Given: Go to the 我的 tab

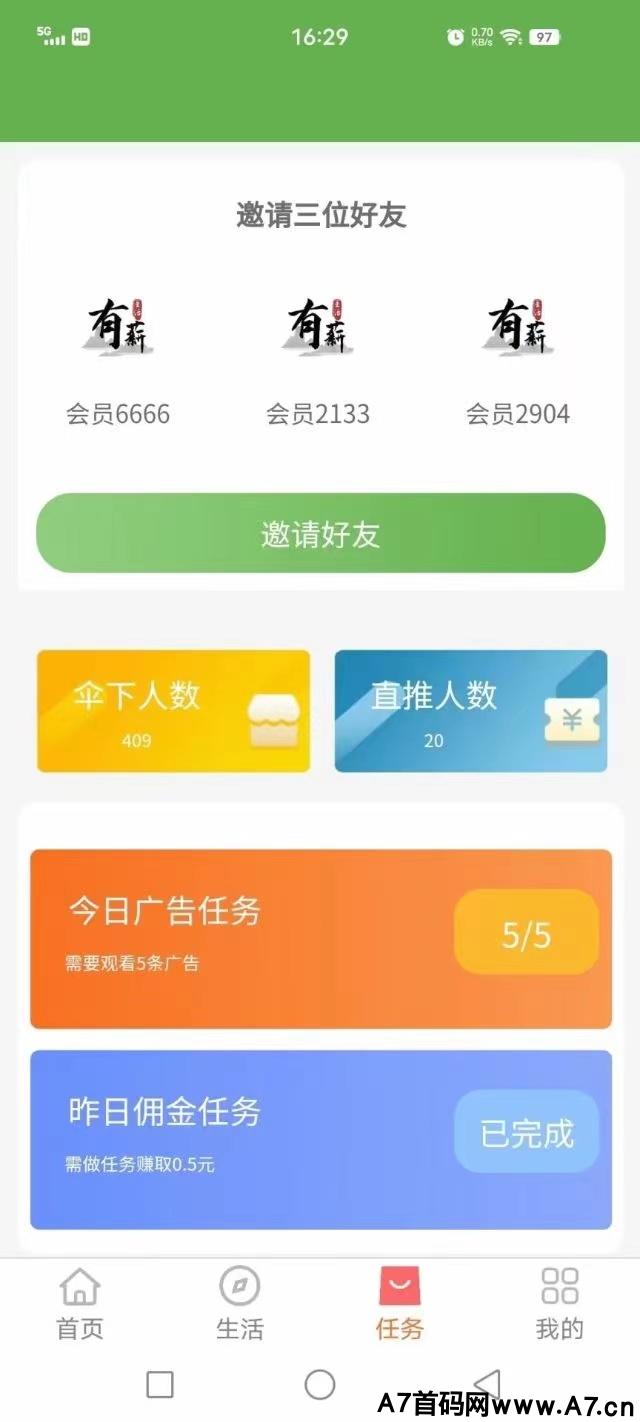Looking at the screenshot, I should pos(559,1303).
